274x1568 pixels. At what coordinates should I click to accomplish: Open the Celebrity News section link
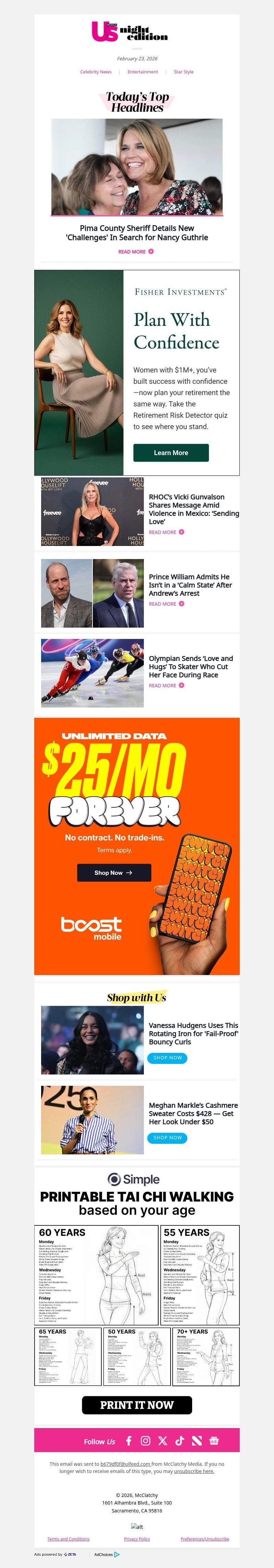[x=96, y=72]
